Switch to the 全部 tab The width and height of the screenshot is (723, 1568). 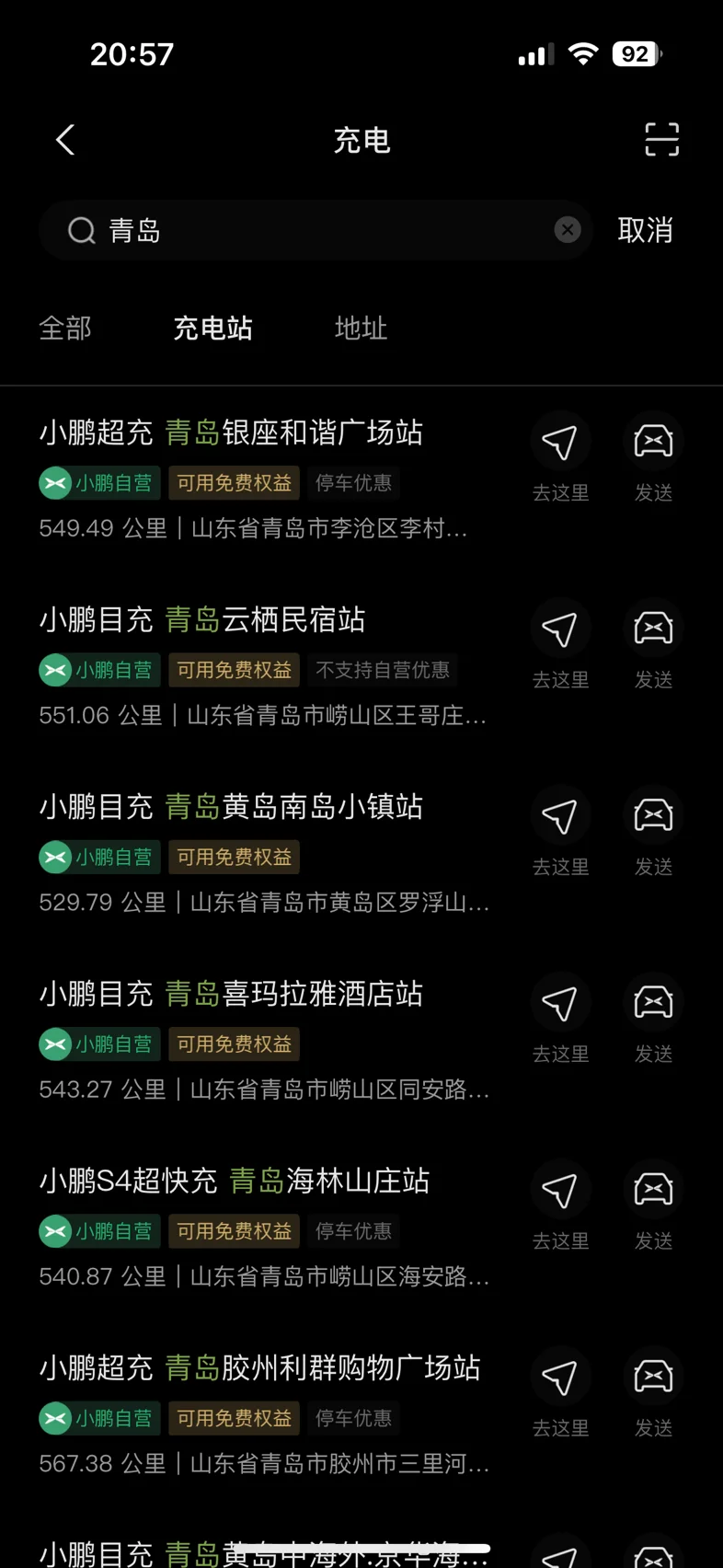click(65, 328)
